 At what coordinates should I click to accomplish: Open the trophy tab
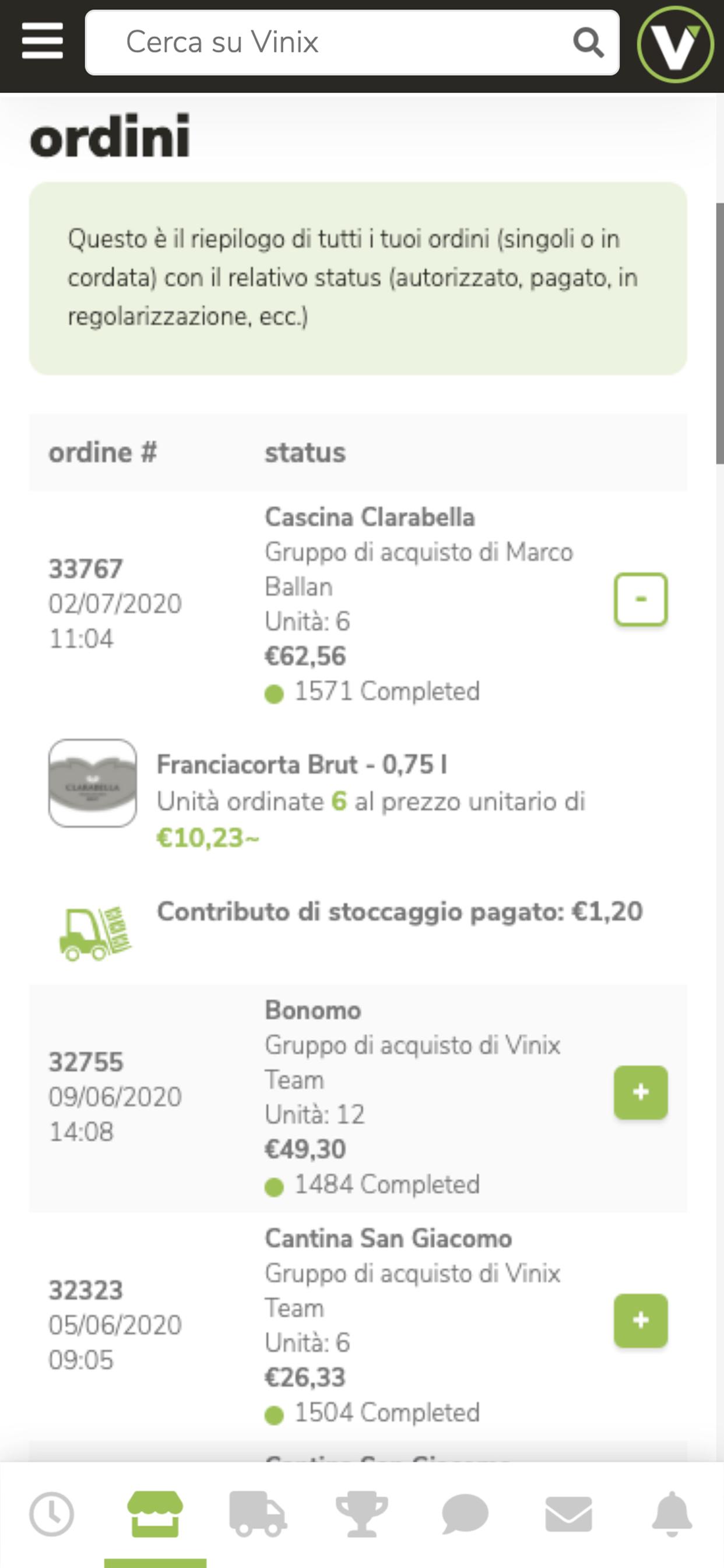point(362,1513)
